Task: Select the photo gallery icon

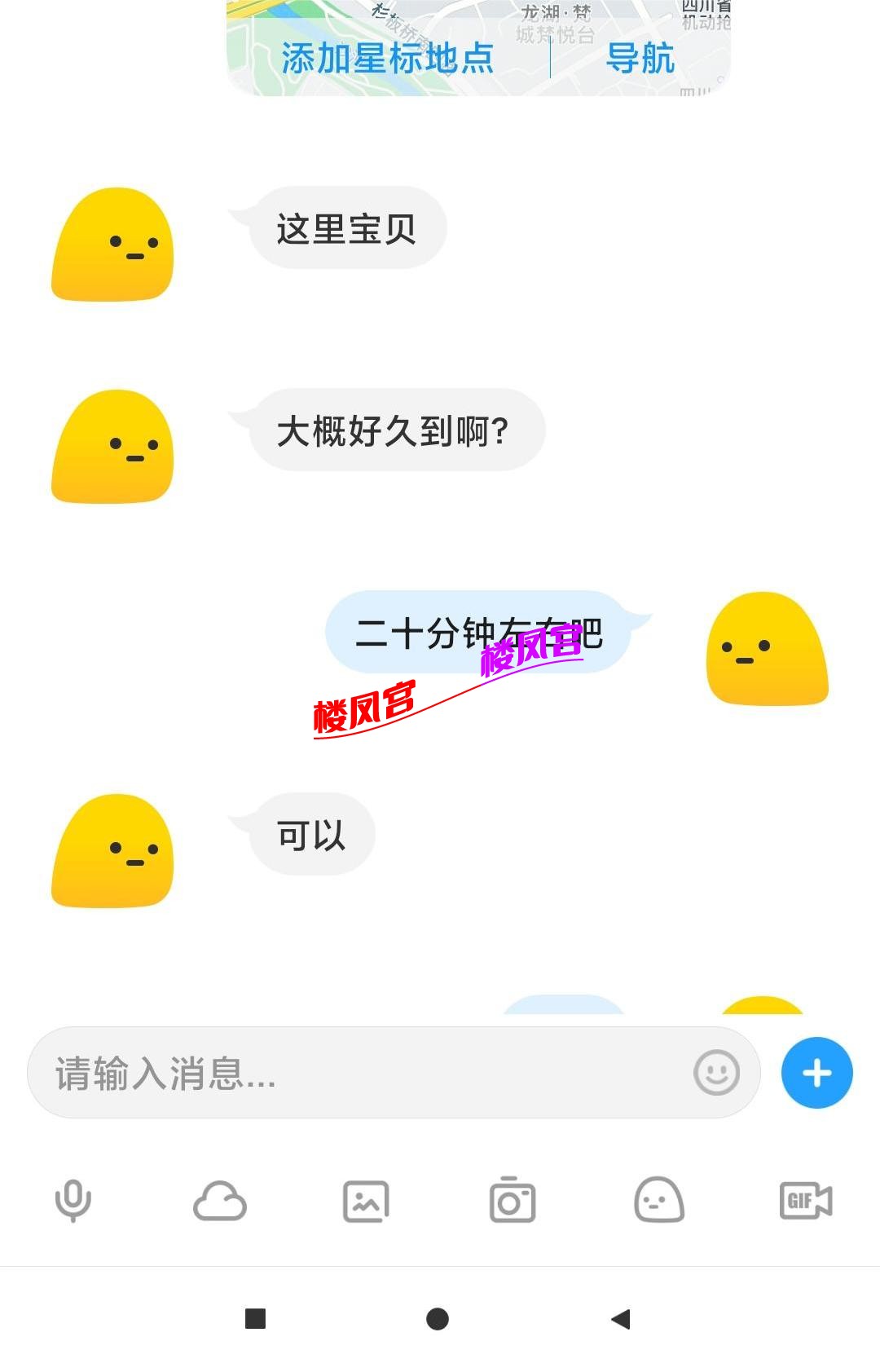Action: [x=365, y=1198]
